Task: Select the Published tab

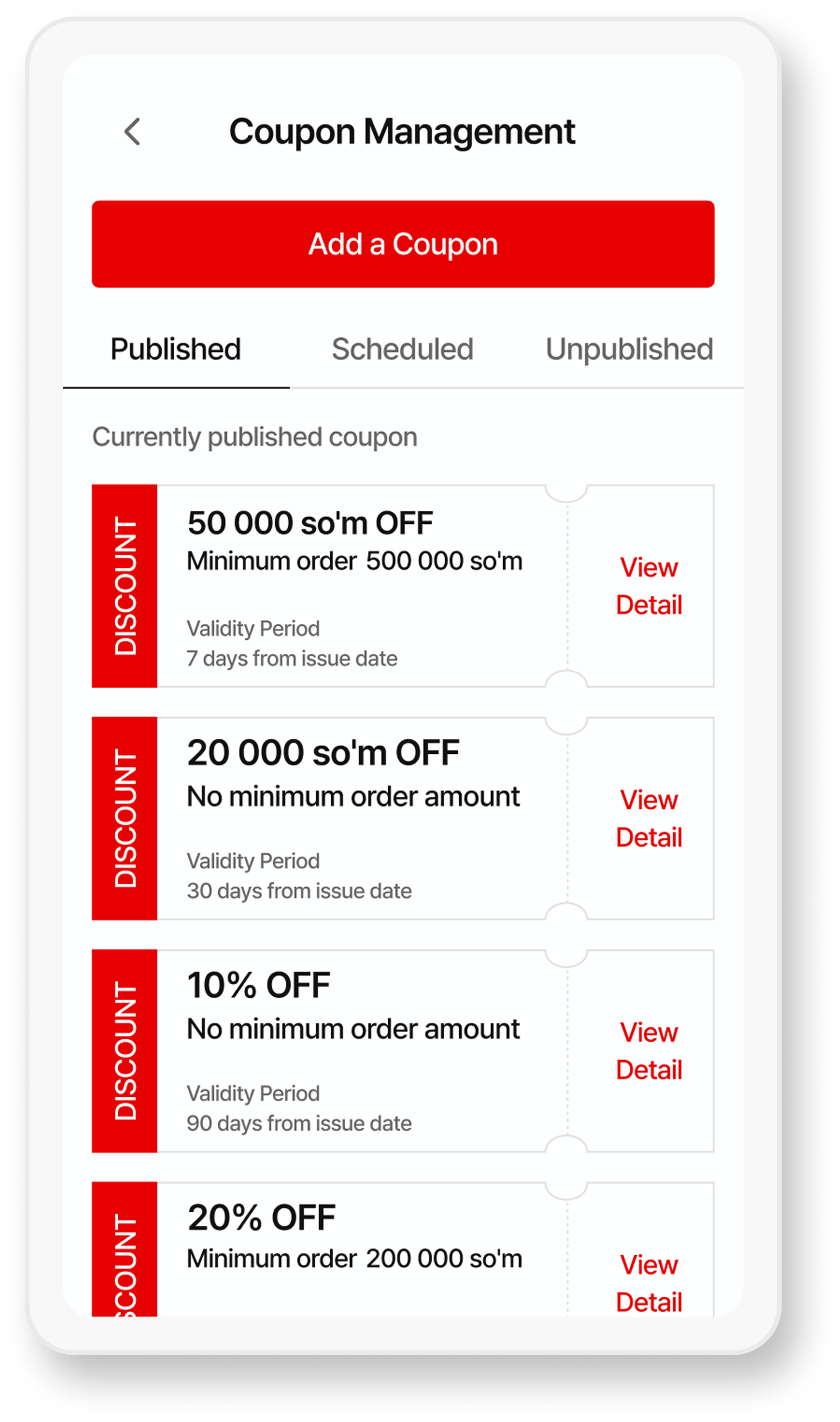Action: 176,349
